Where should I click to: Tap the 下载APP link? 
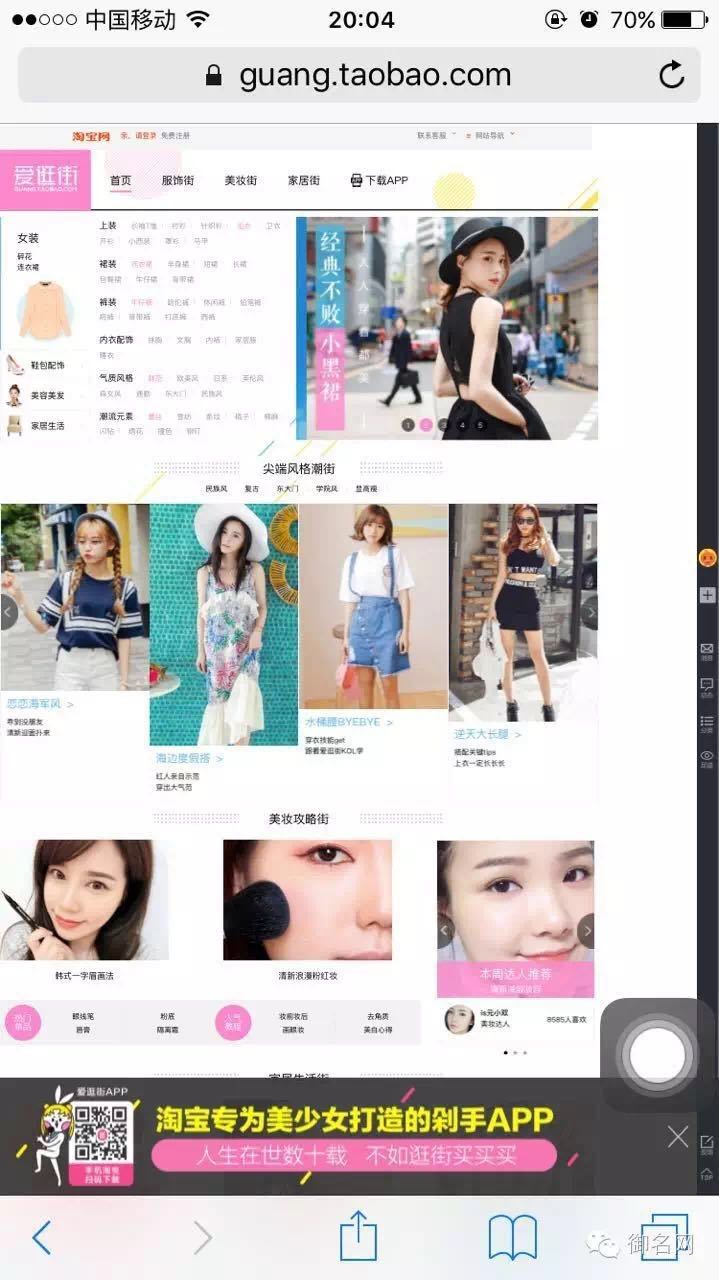coord(380,181)
